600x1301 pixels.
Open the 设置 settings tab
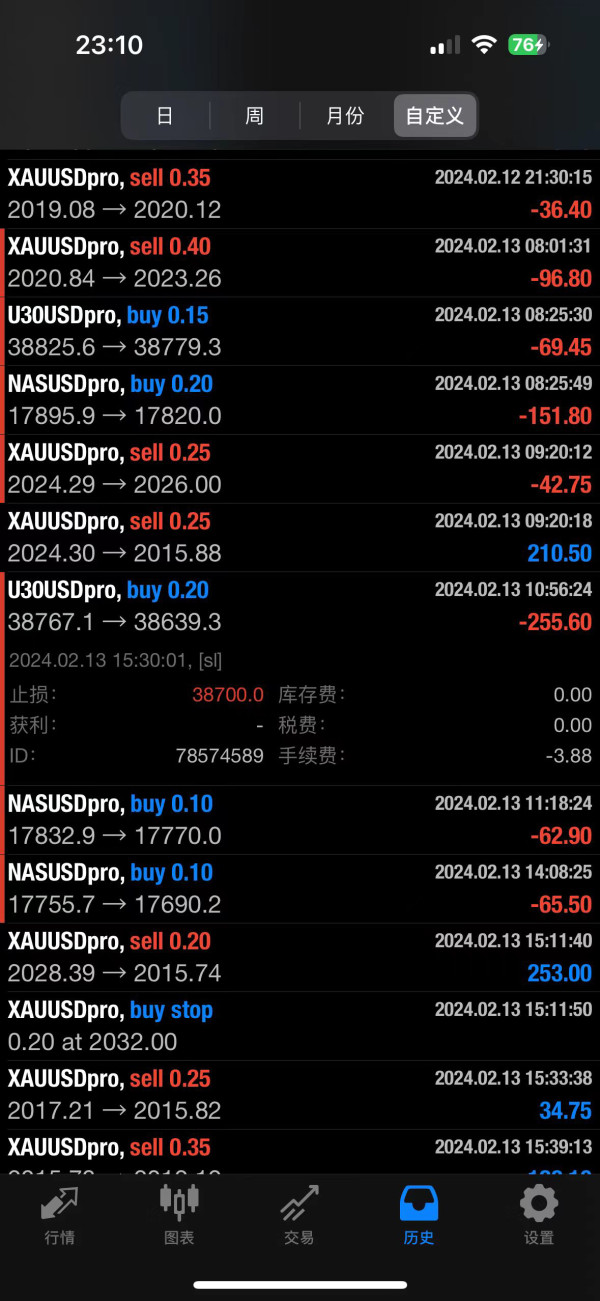point(539,1214)
